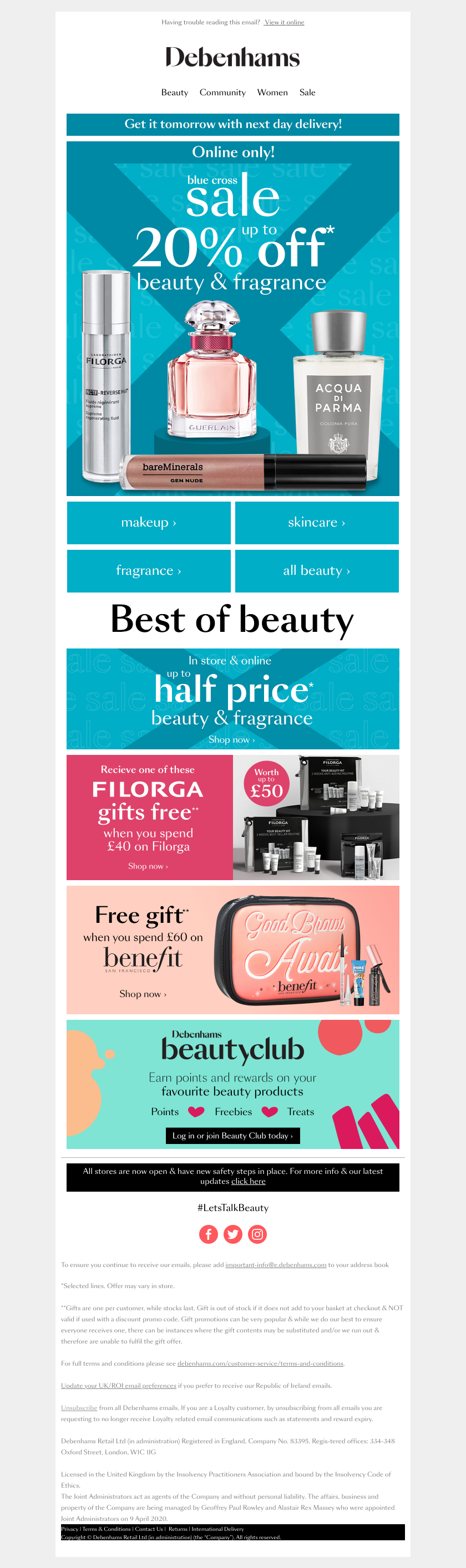The image size is (466, 1568).
Task: Browse the fragrance category
Action: click(149, 570)
